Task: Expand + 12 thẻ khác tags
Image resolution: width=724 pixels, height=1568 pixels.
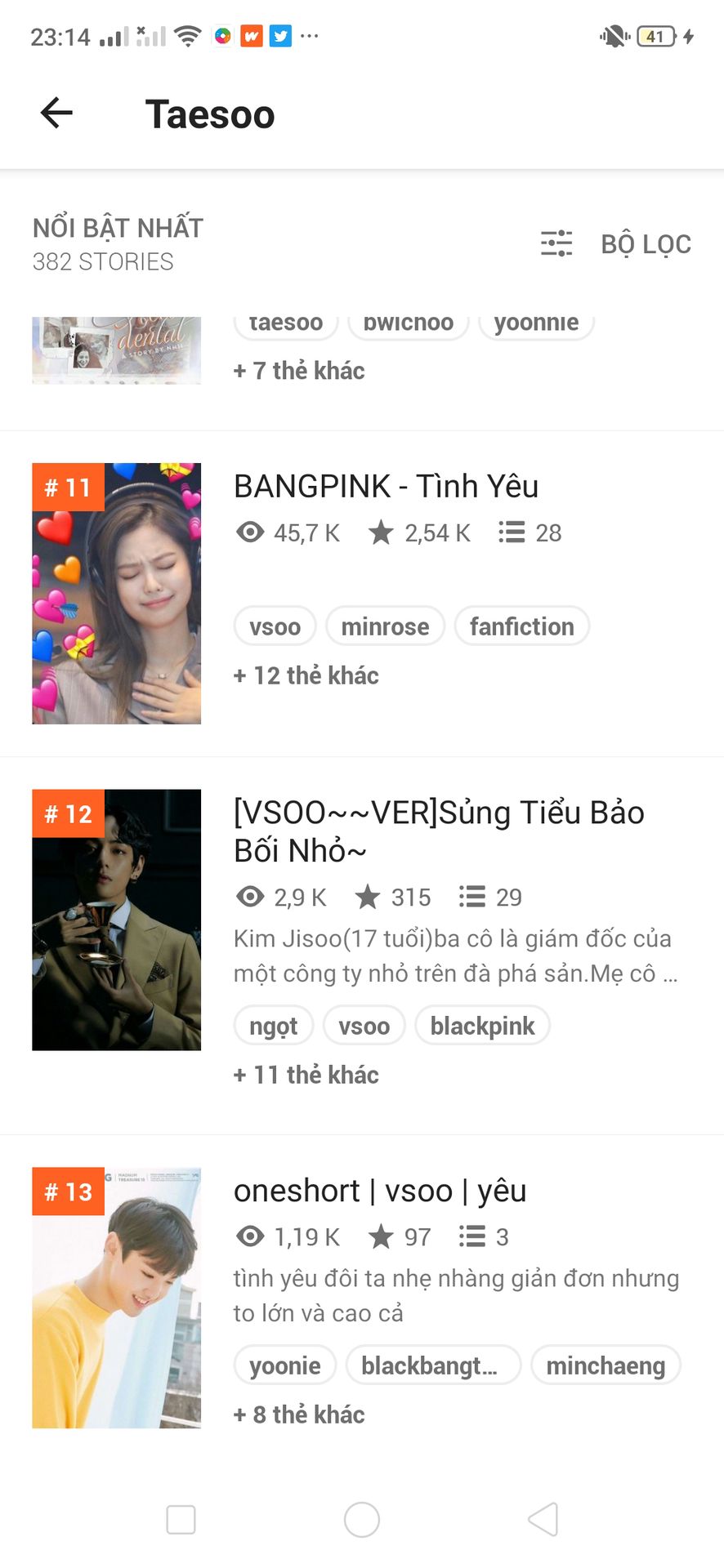Action: (306, 675)
